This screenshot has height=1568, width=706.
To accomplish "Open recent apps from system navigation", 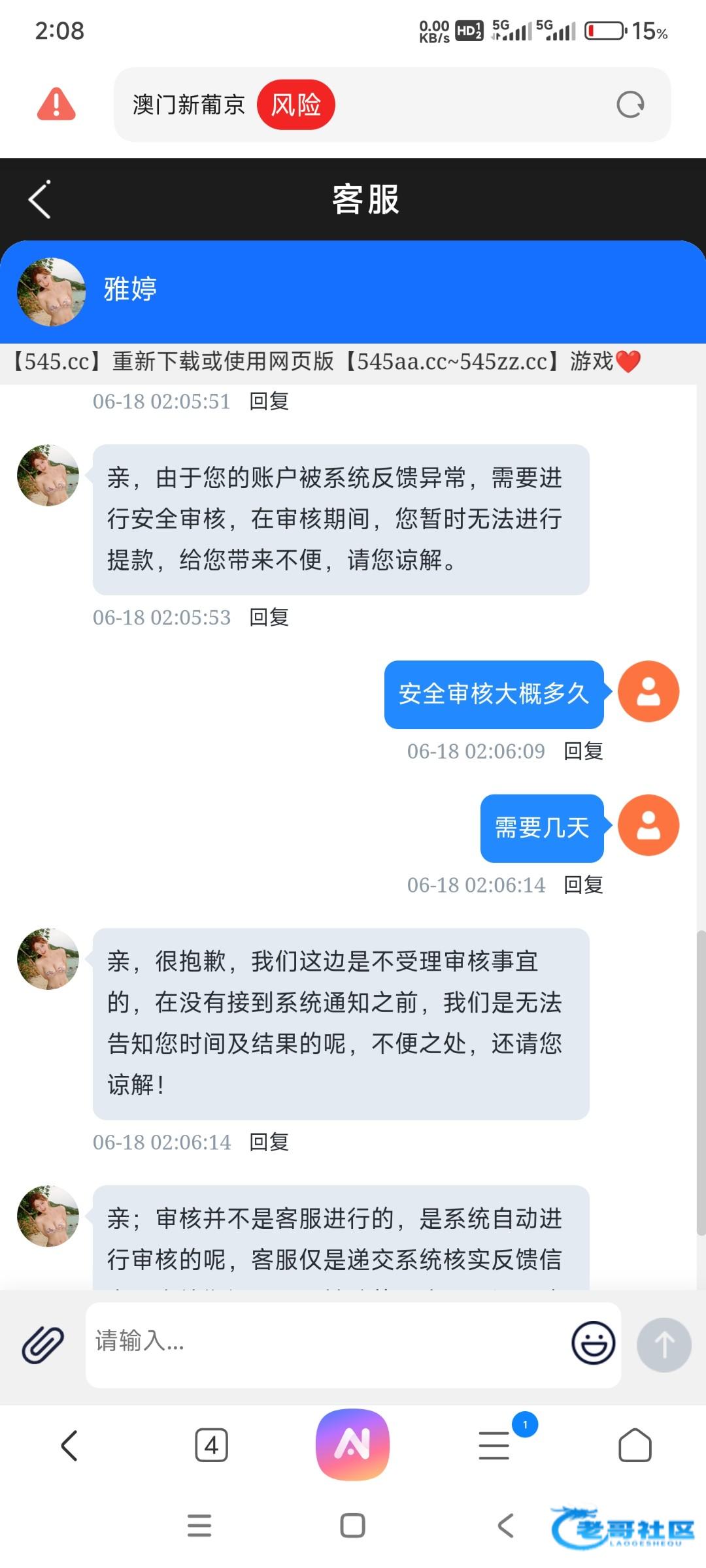I will point(199,1526).
